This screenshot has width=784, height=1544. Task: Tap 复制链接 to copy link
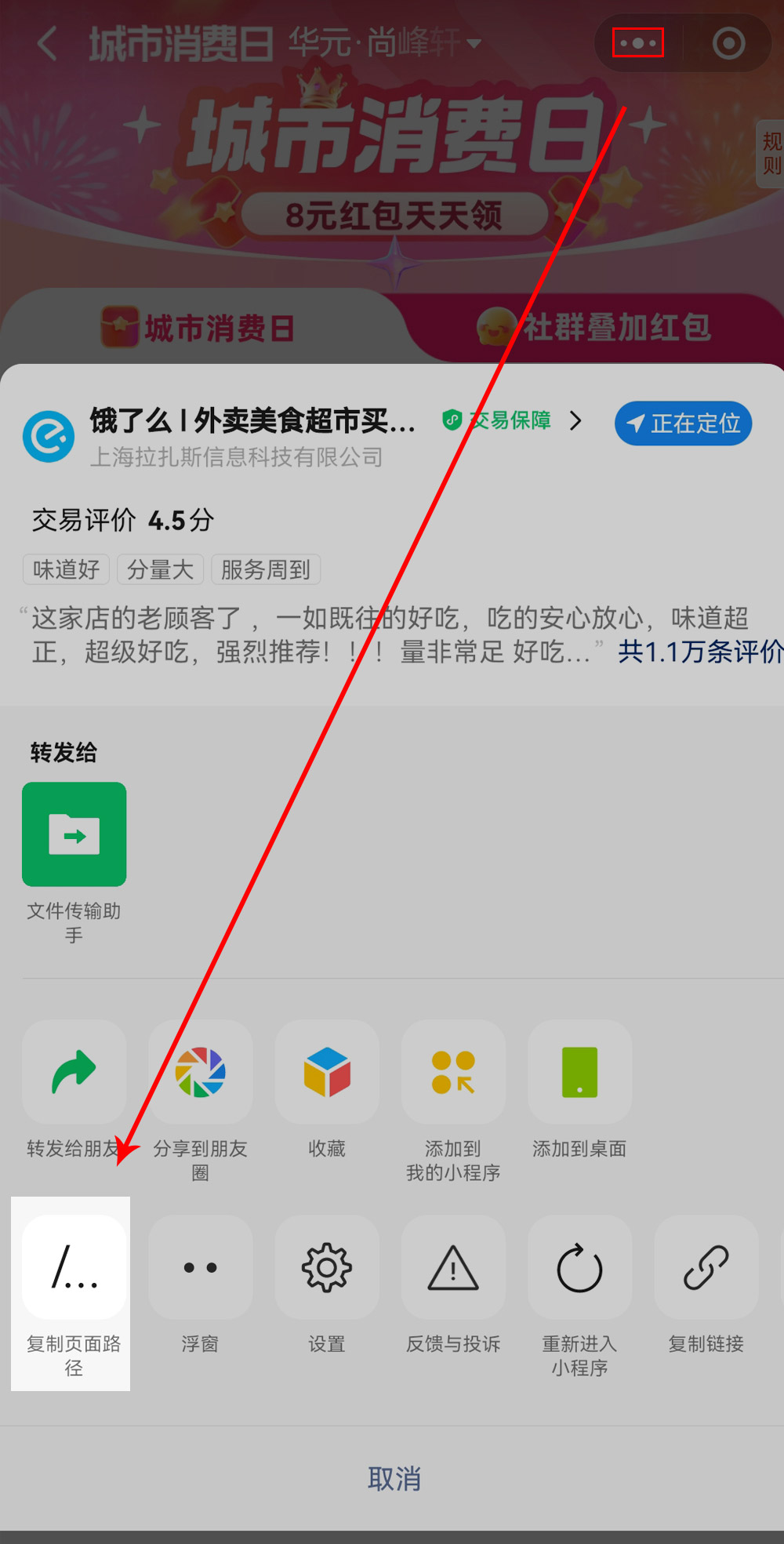coord(706,1267)
